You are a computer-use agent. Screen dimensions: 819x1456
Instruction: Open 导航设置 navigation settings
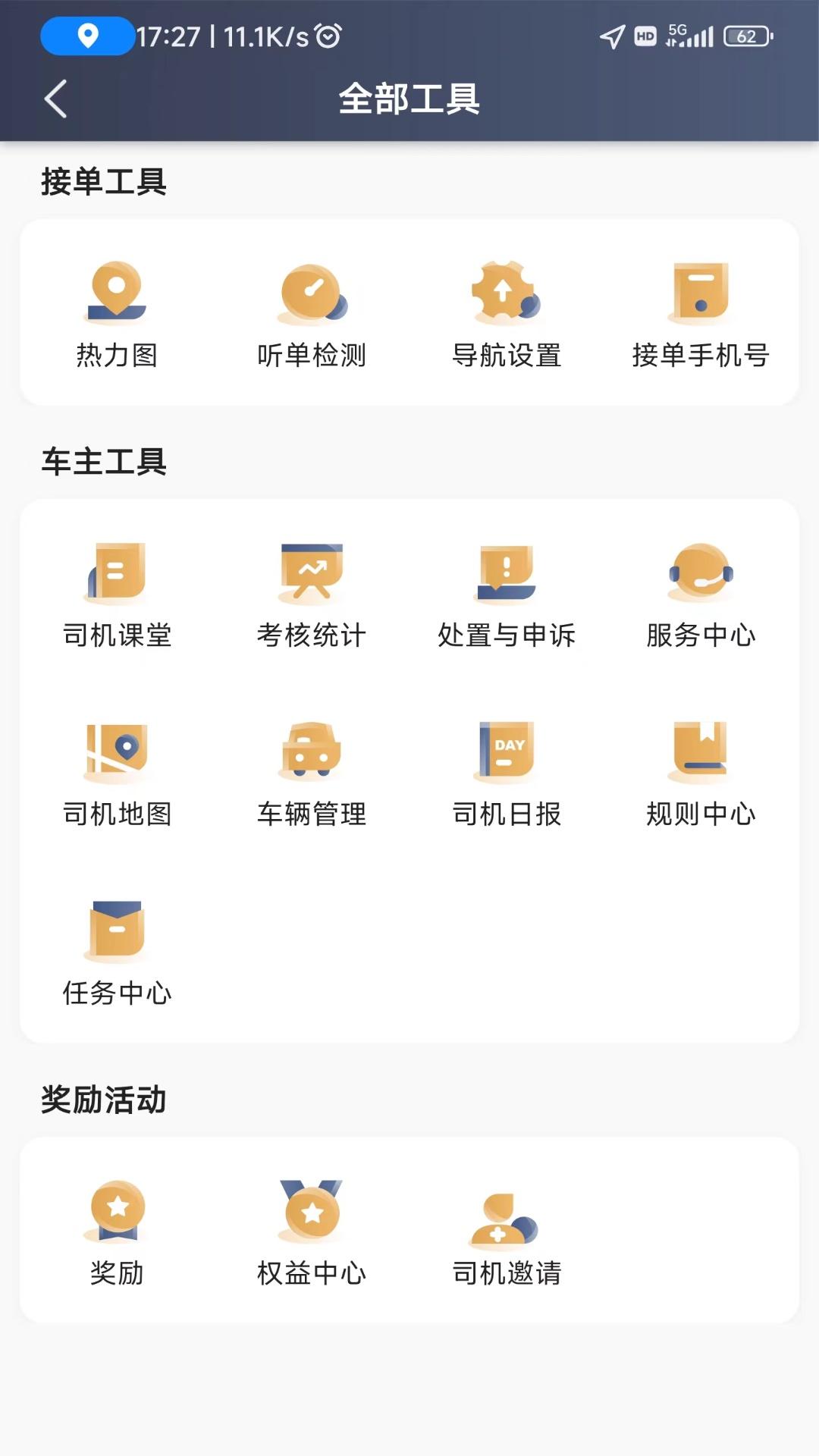[x=507, y=312]
